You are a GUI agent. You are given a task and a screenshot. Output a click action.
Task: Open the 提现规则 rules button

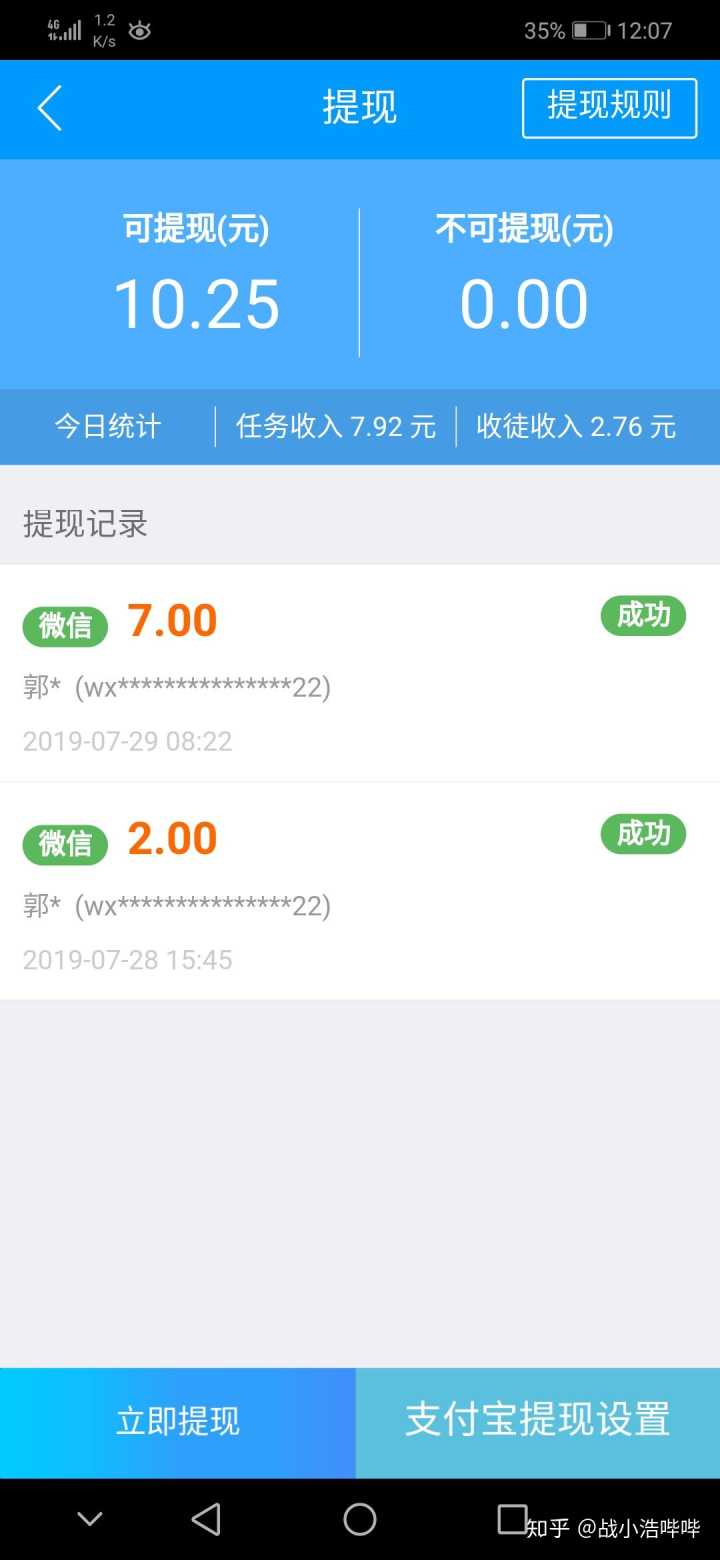coord(609,107)
